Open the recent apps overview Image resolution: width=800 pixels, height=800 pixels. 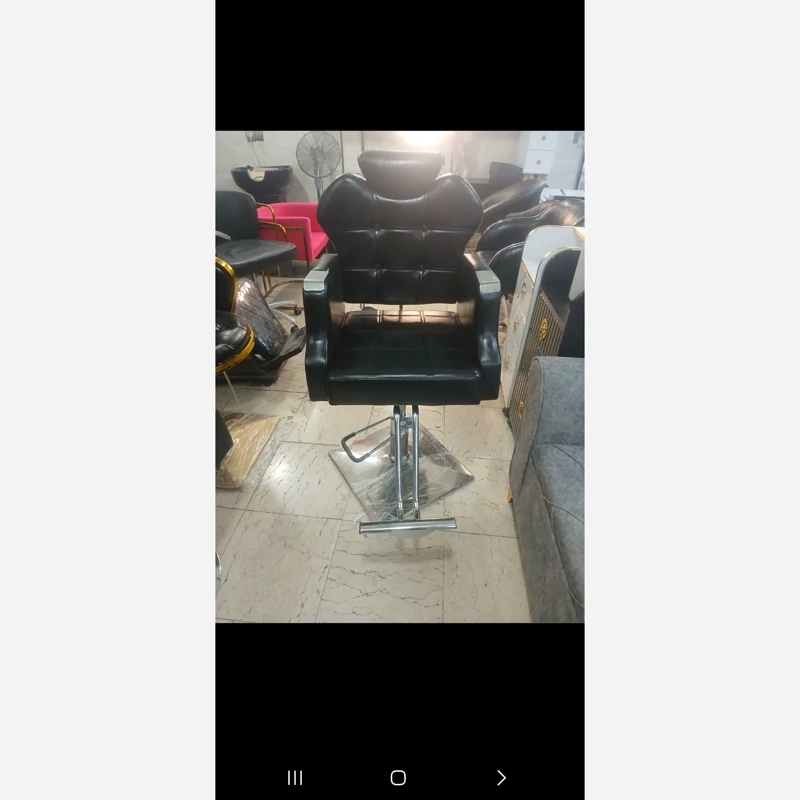[x=295, y=778]
